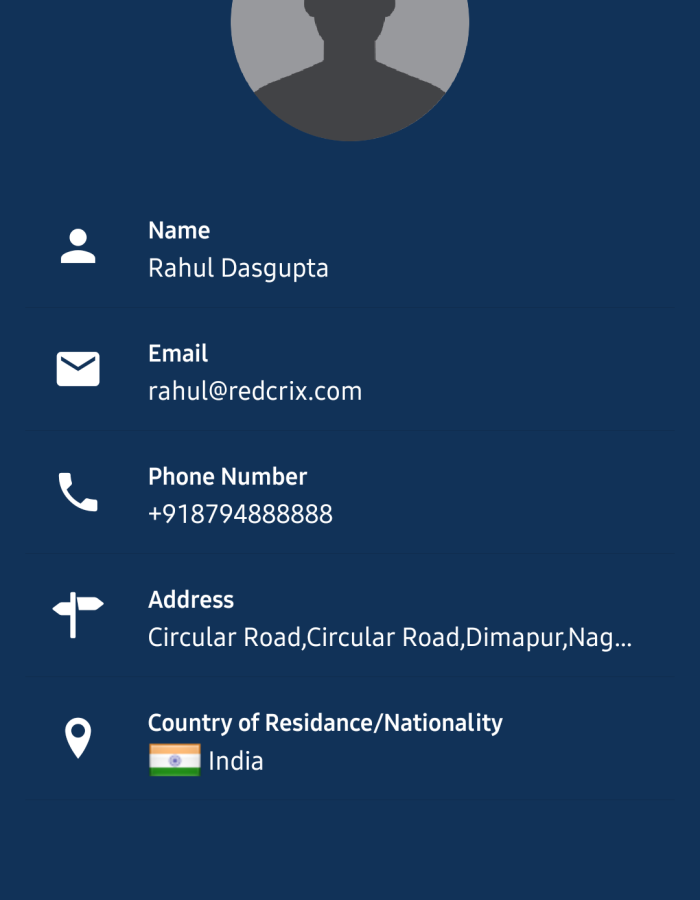View the full truncated Address row
700x900 pixels.
pos(389,619)
